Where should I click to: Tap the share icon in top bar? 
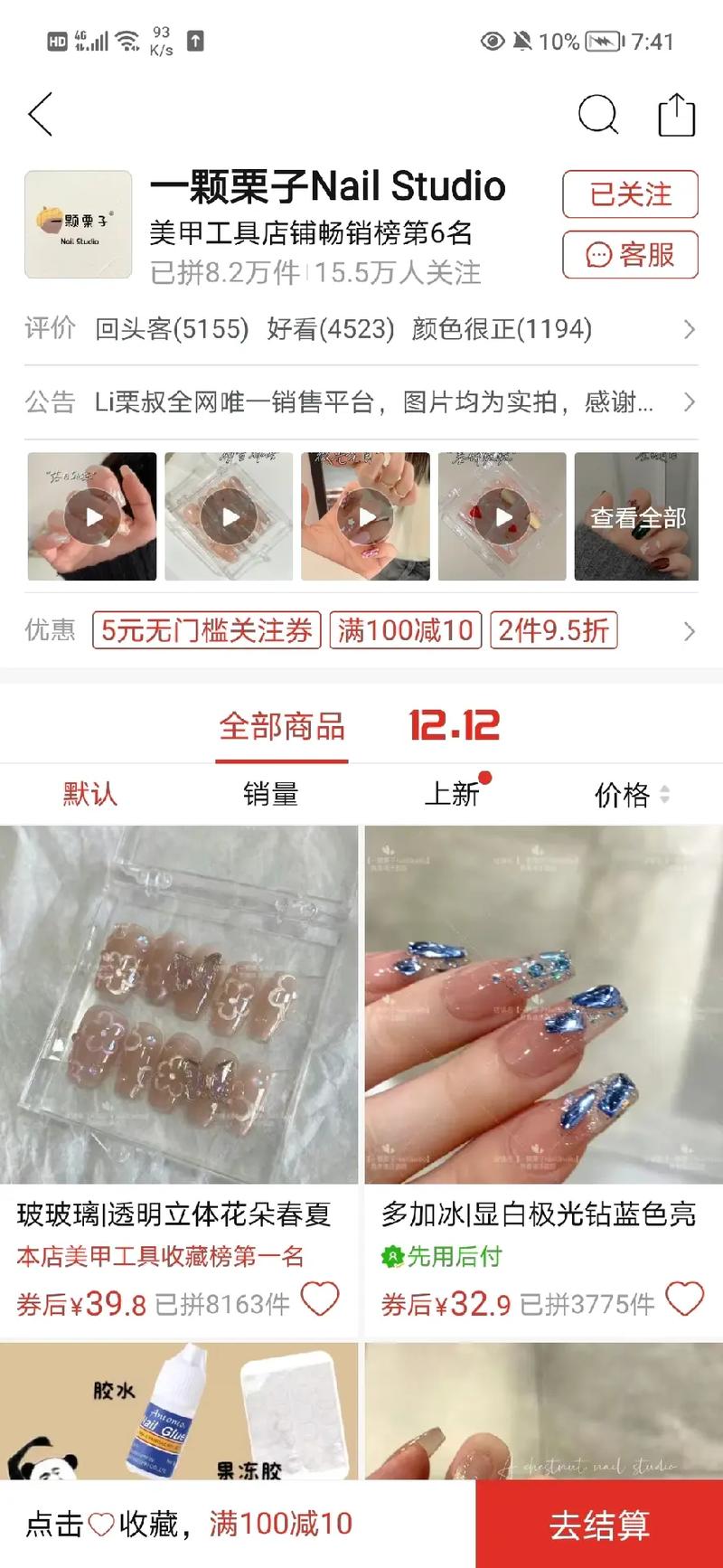[674, 115]
